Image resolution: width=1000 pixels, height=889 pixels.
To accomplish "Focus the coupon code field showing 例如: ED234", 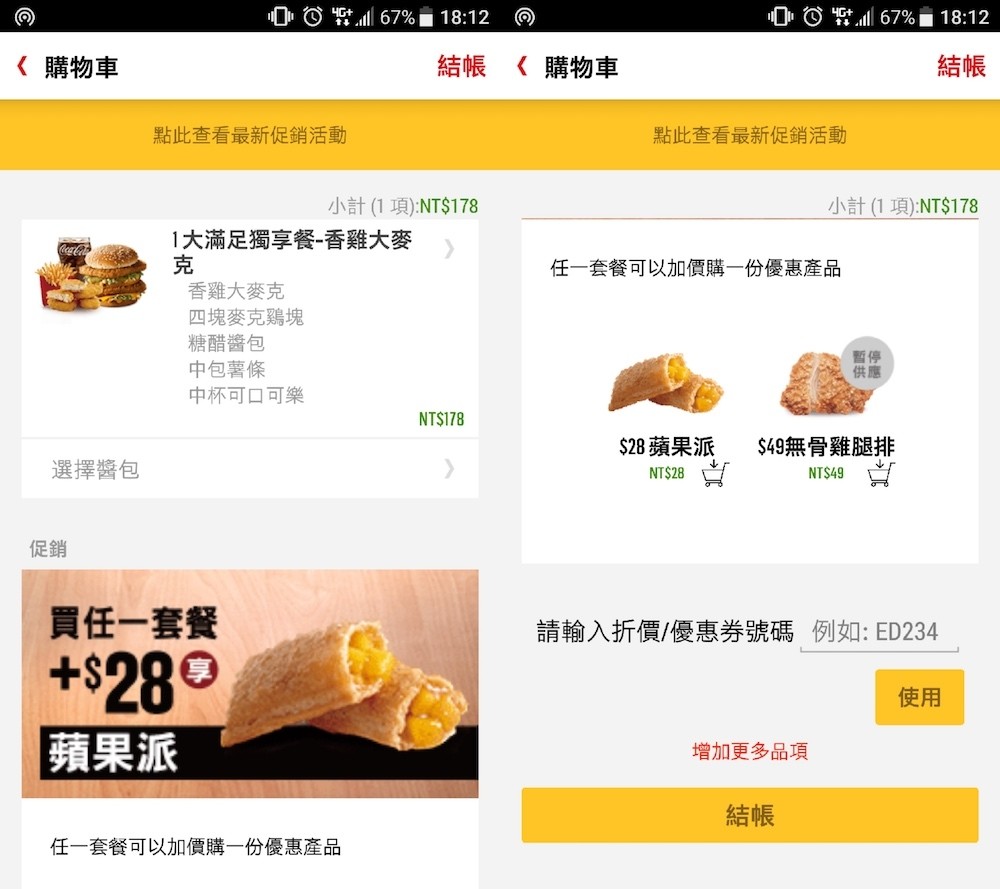I will (x=878, y=632).
